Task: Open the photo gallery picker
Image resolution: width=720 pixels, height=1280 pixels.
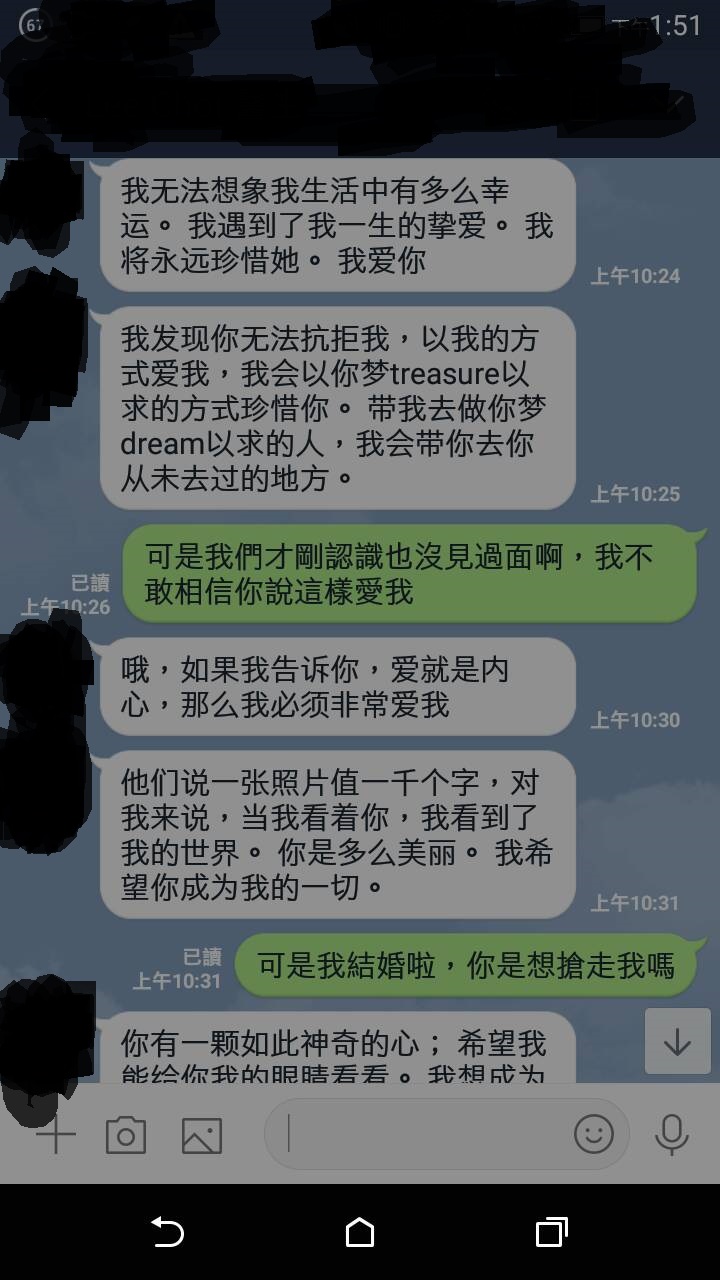Action: 201,1136
